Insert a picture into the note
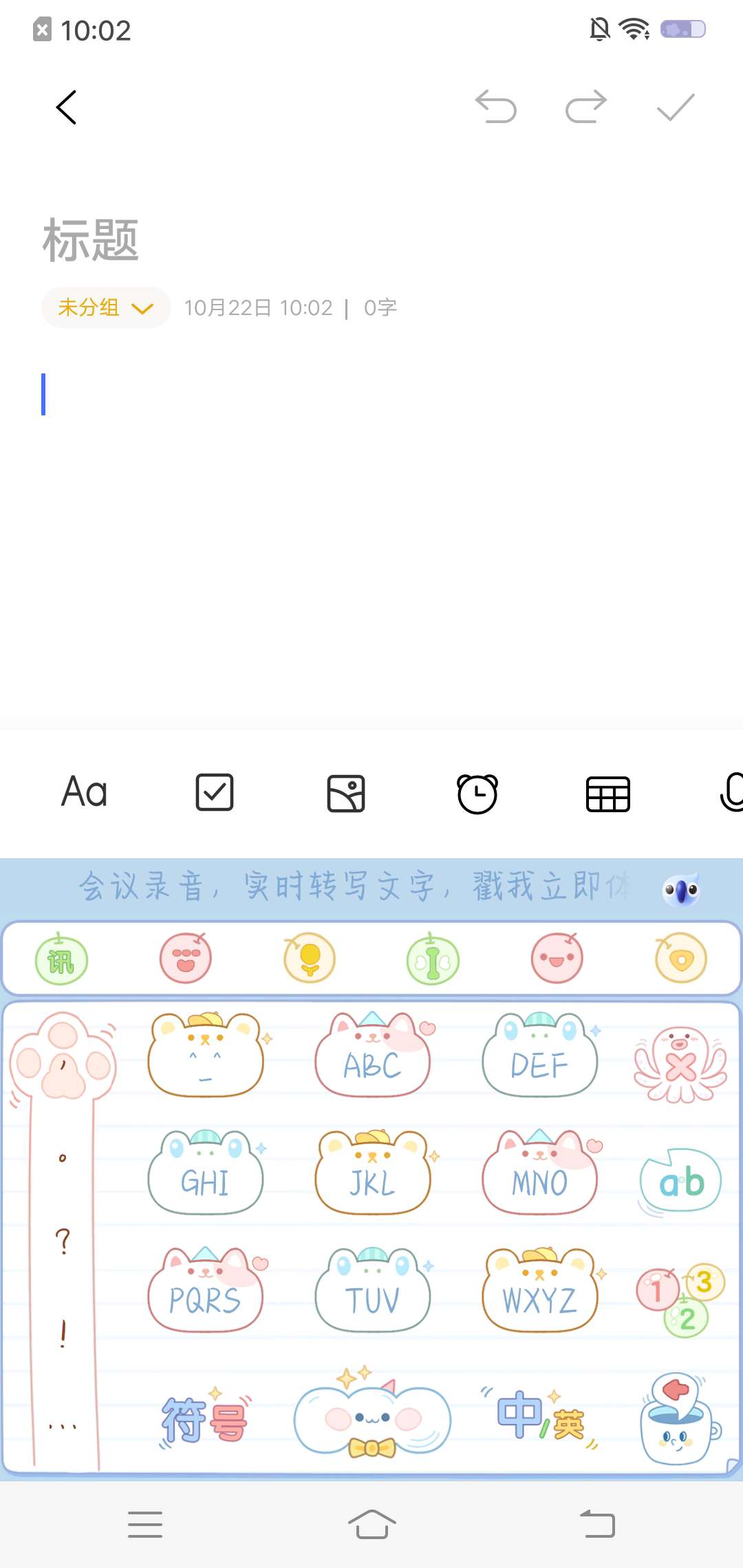Image resolution: width=743 pixels, height=1568 pixels. click(346, 794)
